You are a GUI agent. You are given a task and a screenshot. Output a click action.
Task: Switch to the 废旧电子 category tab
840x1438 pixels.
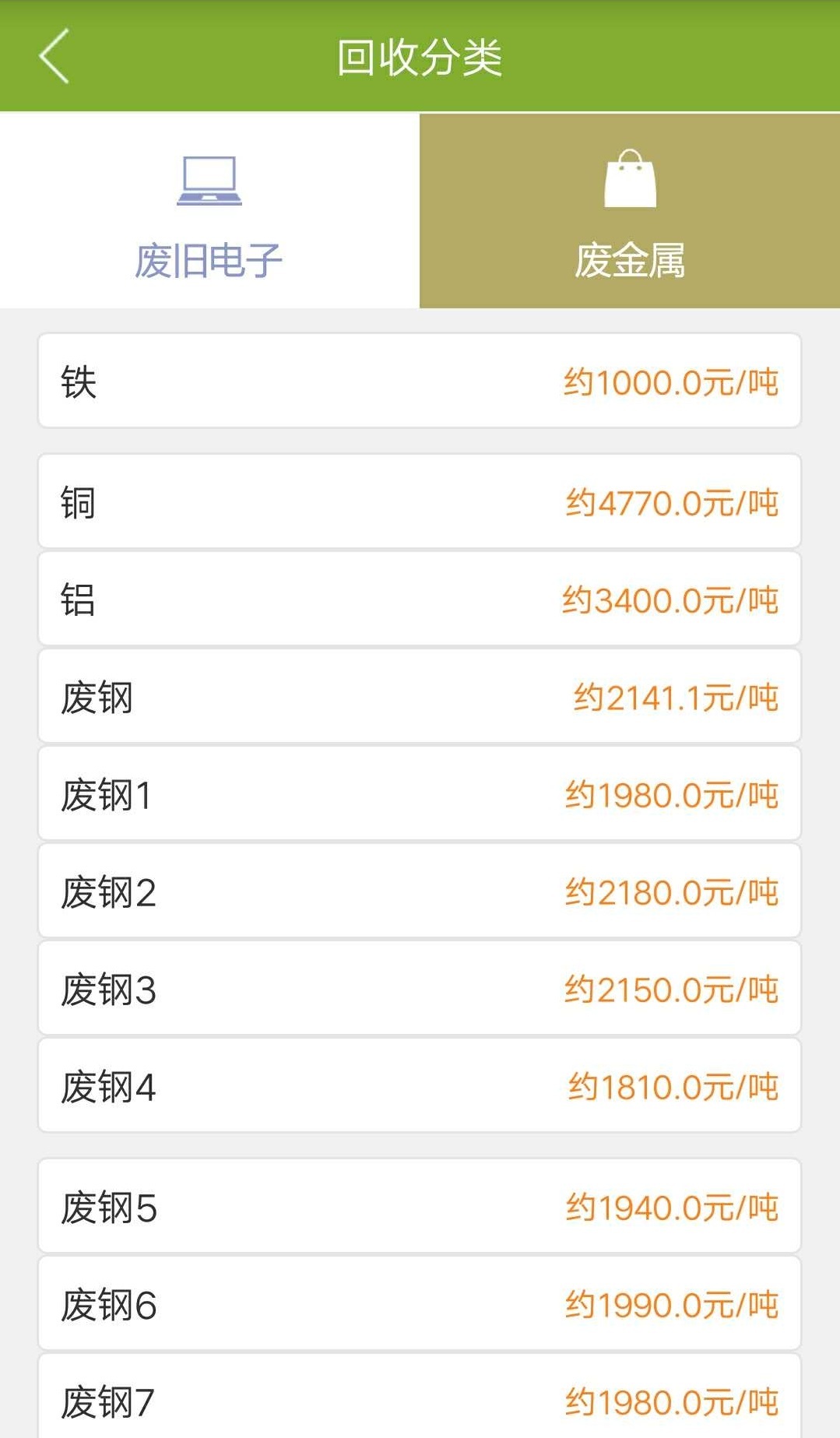pos(209,211)
